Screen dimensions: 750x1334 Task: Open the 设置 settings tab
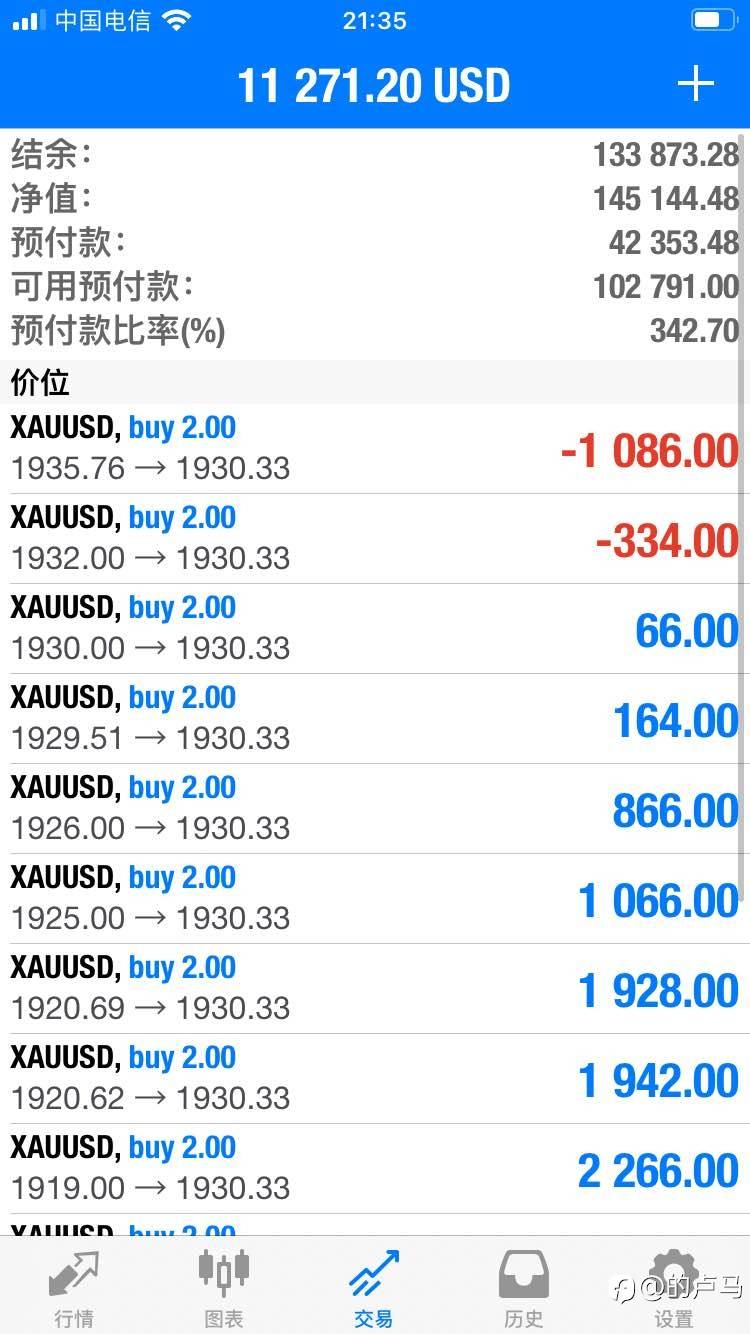674,1289
